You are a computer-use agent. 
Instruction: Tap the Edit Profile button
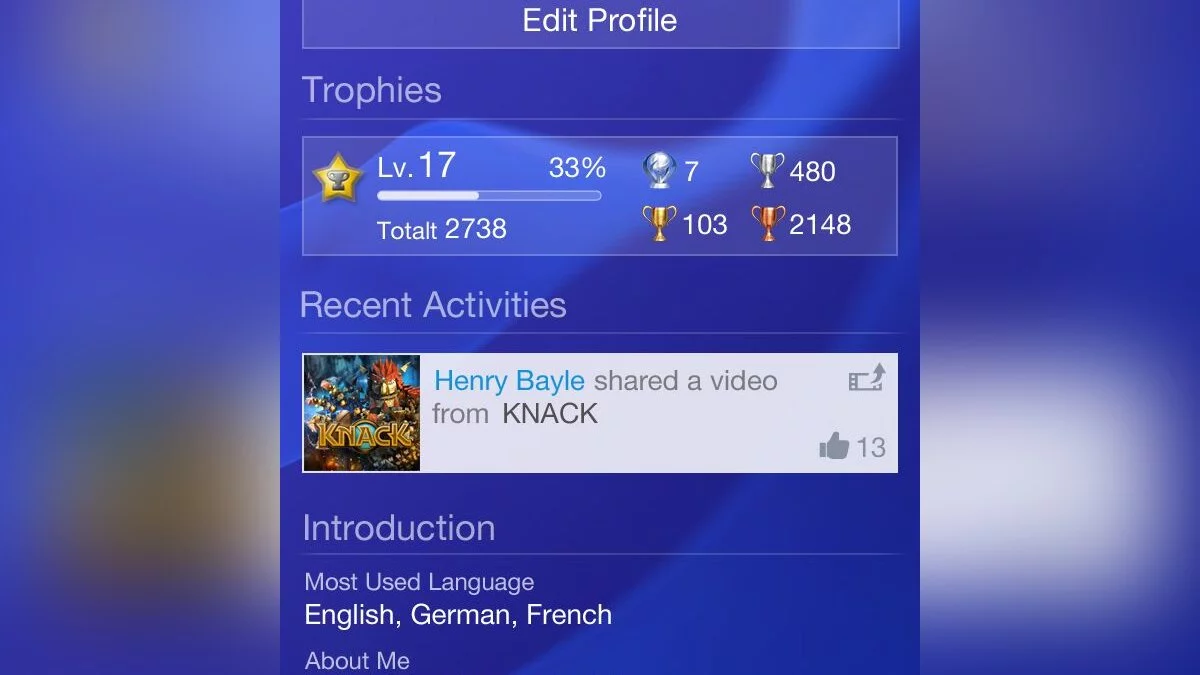coord(599,21)
